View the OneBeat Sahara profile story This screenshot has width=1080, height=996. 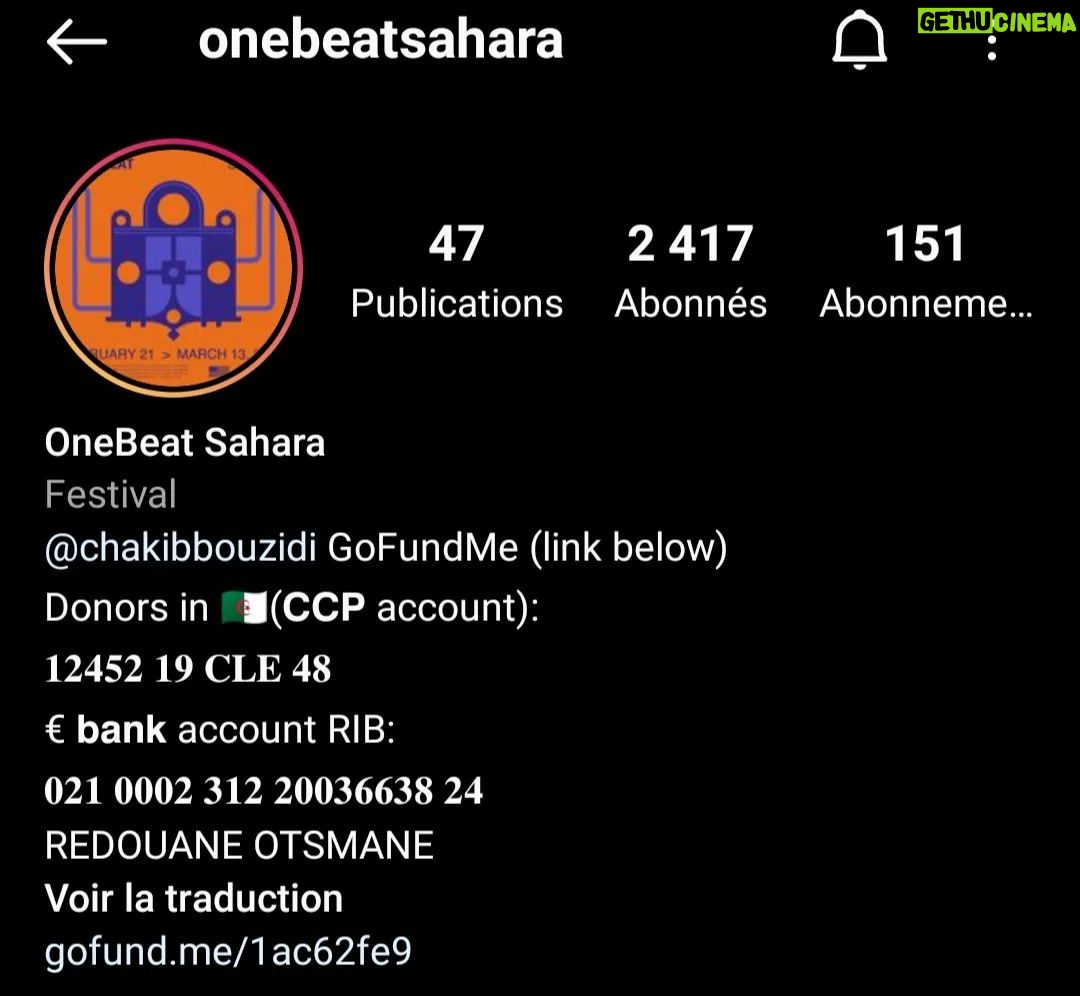point(174,268)
